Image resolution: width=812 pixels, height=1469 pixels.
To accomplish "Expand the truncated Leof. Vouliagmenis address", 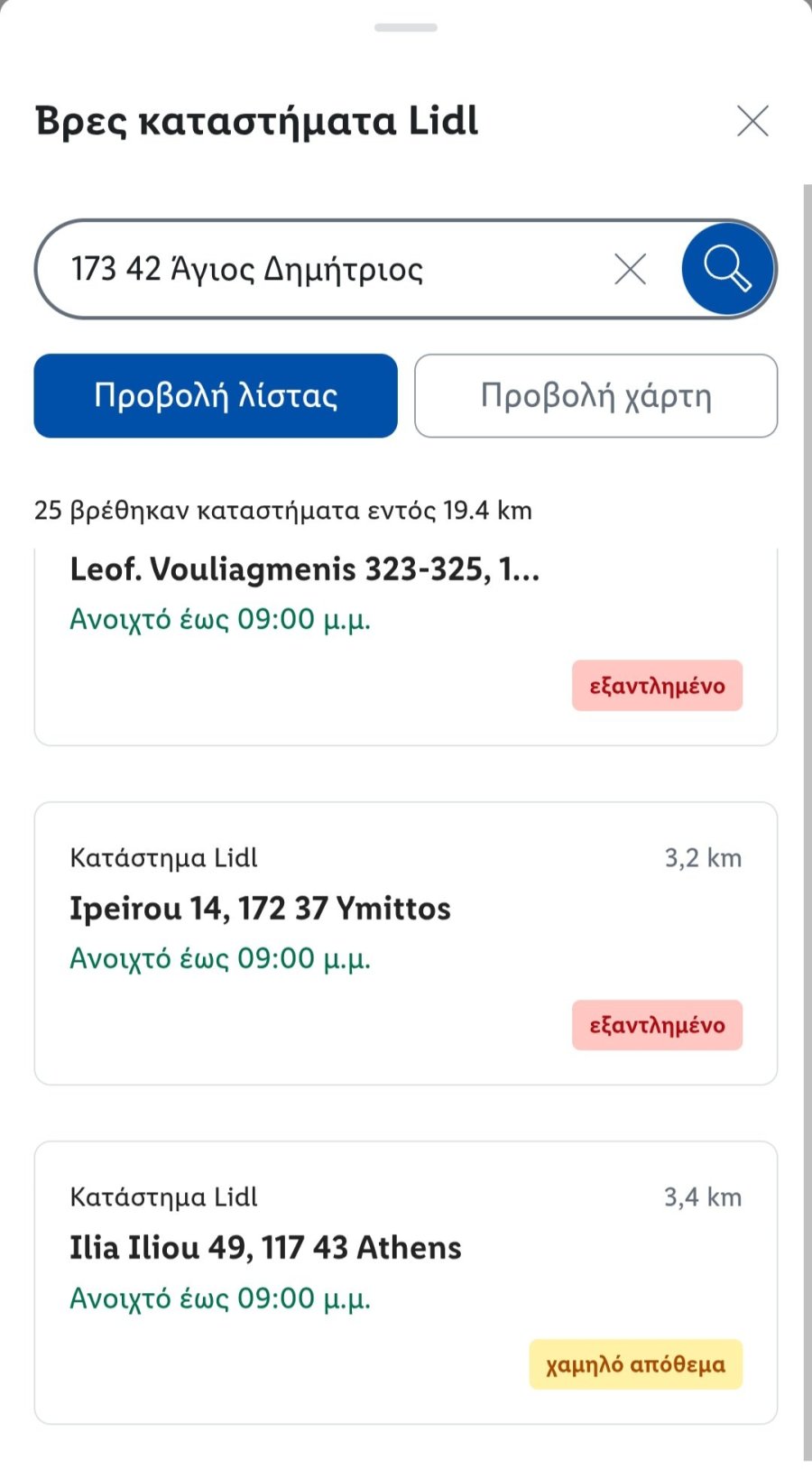I will pos(307,568).
